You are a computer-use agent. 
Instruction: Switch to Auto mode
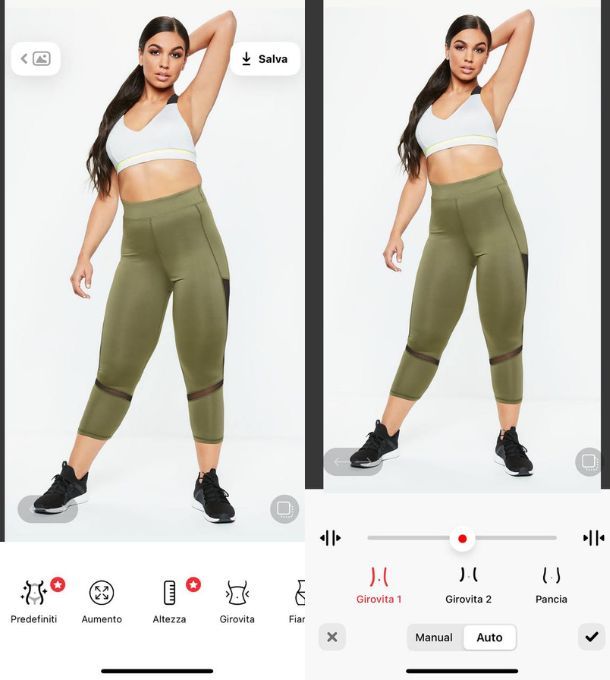point(490,637)
